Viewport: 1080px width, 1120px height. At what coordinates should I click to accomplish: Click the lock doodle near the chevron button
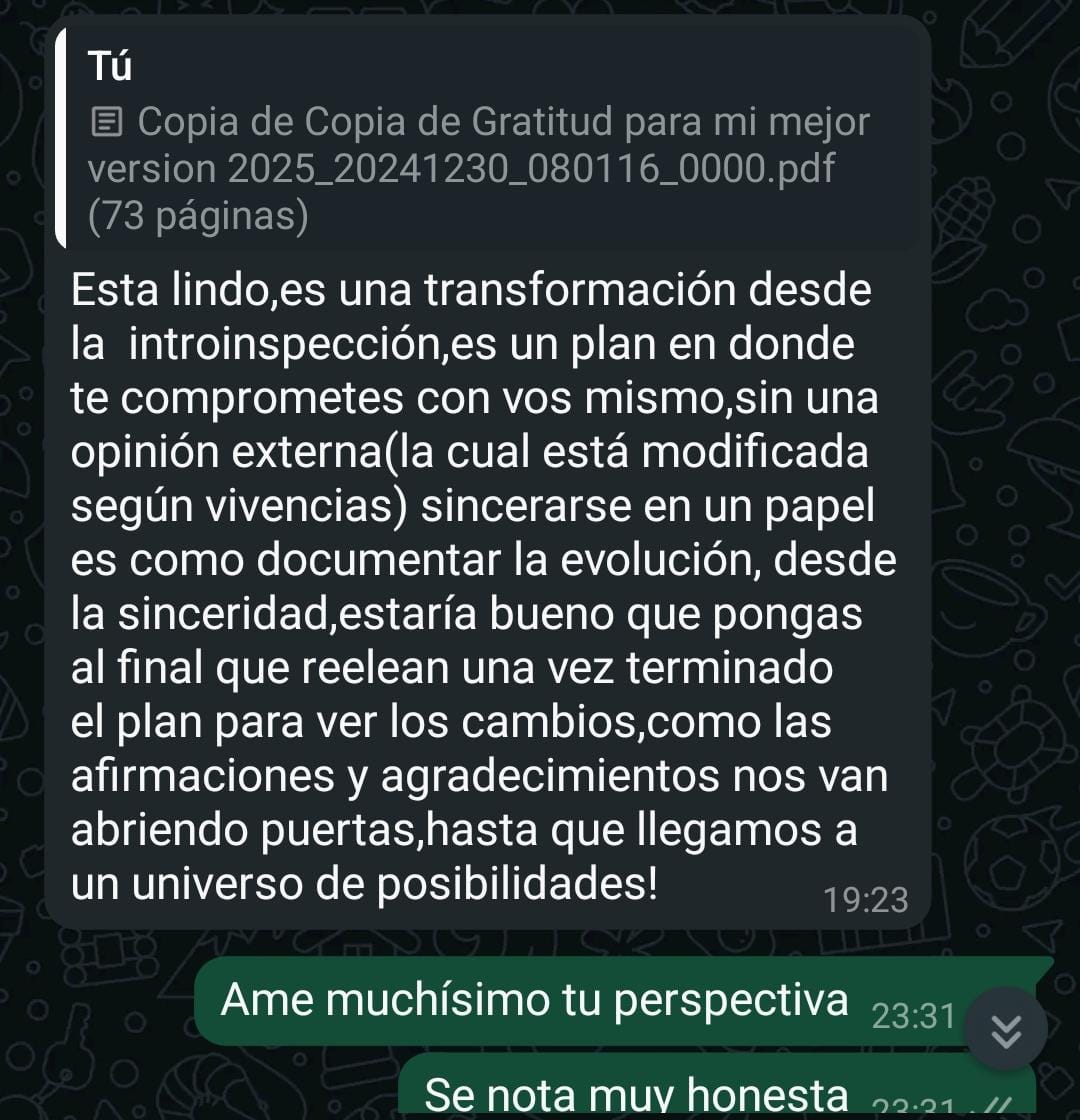[x=1056, y=1081]
